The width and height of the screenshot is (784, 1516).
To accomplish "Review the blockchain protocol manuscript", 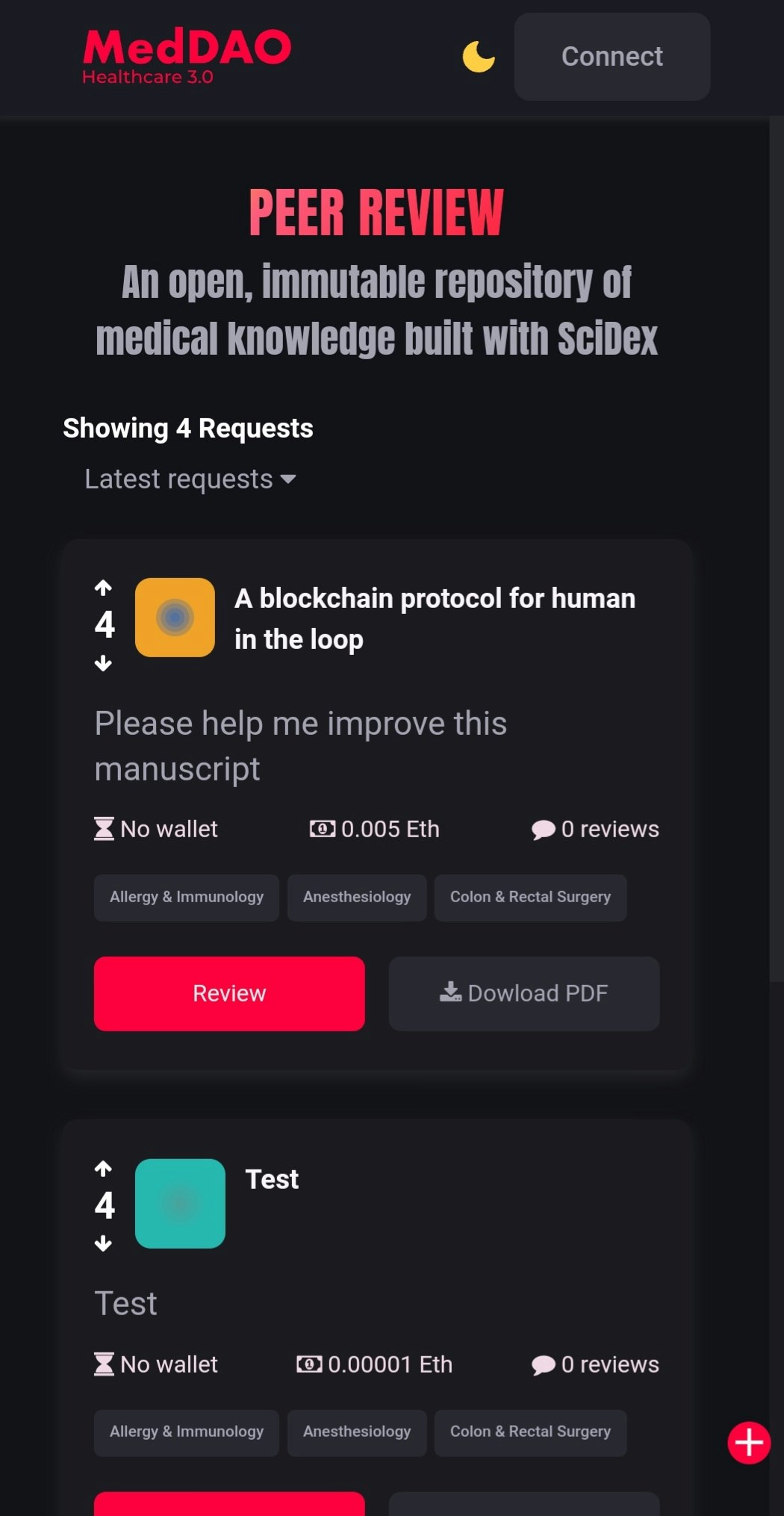I will 229,993.
